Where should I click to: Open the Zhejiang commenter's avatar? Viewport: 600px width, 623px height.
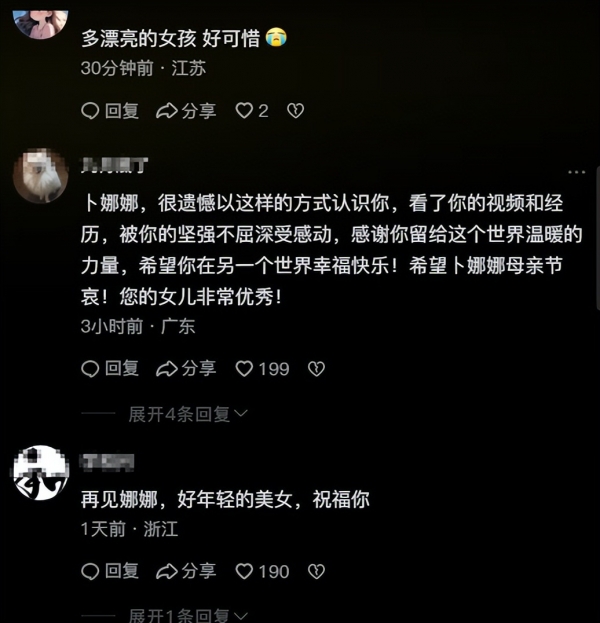coord(40,474)
